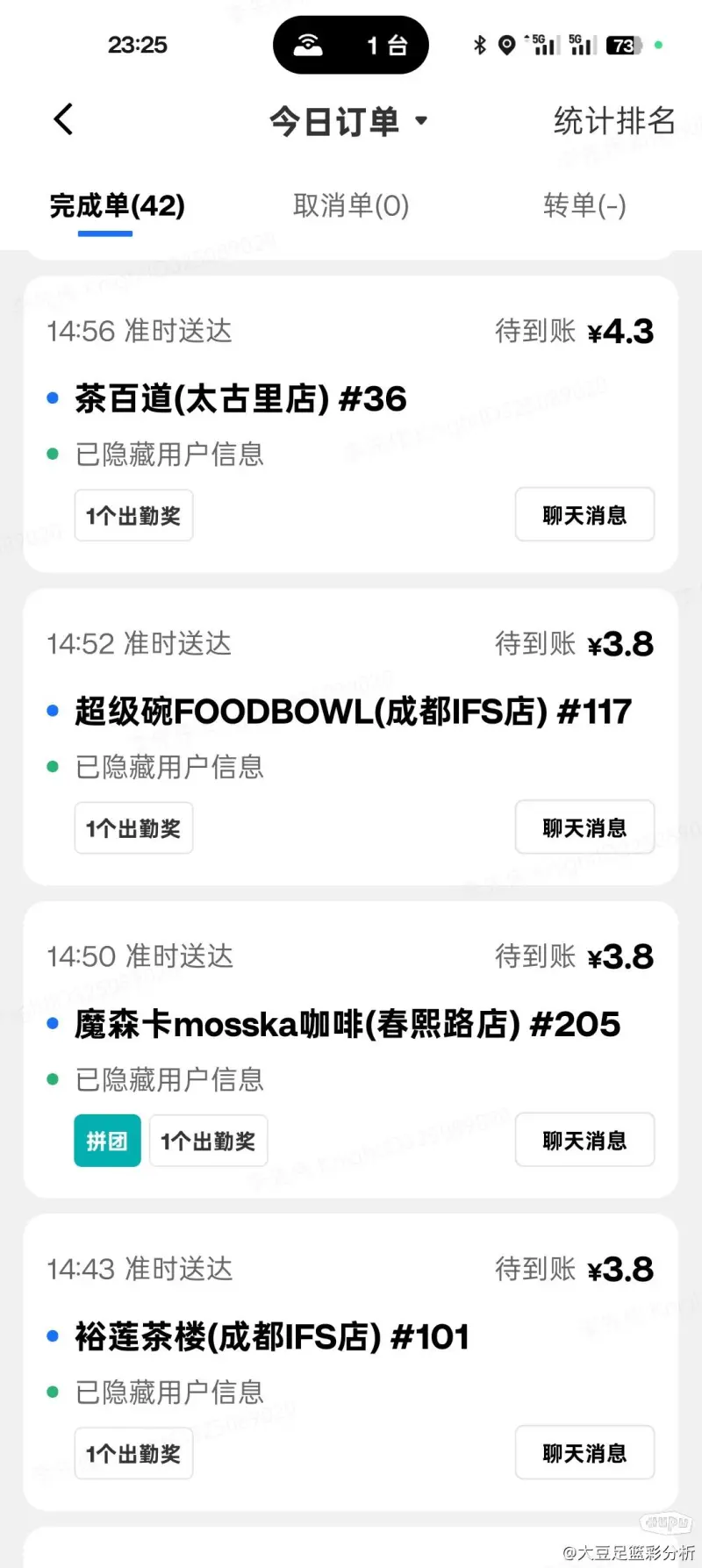Go back using the top-left arrow

click(63, 119)
